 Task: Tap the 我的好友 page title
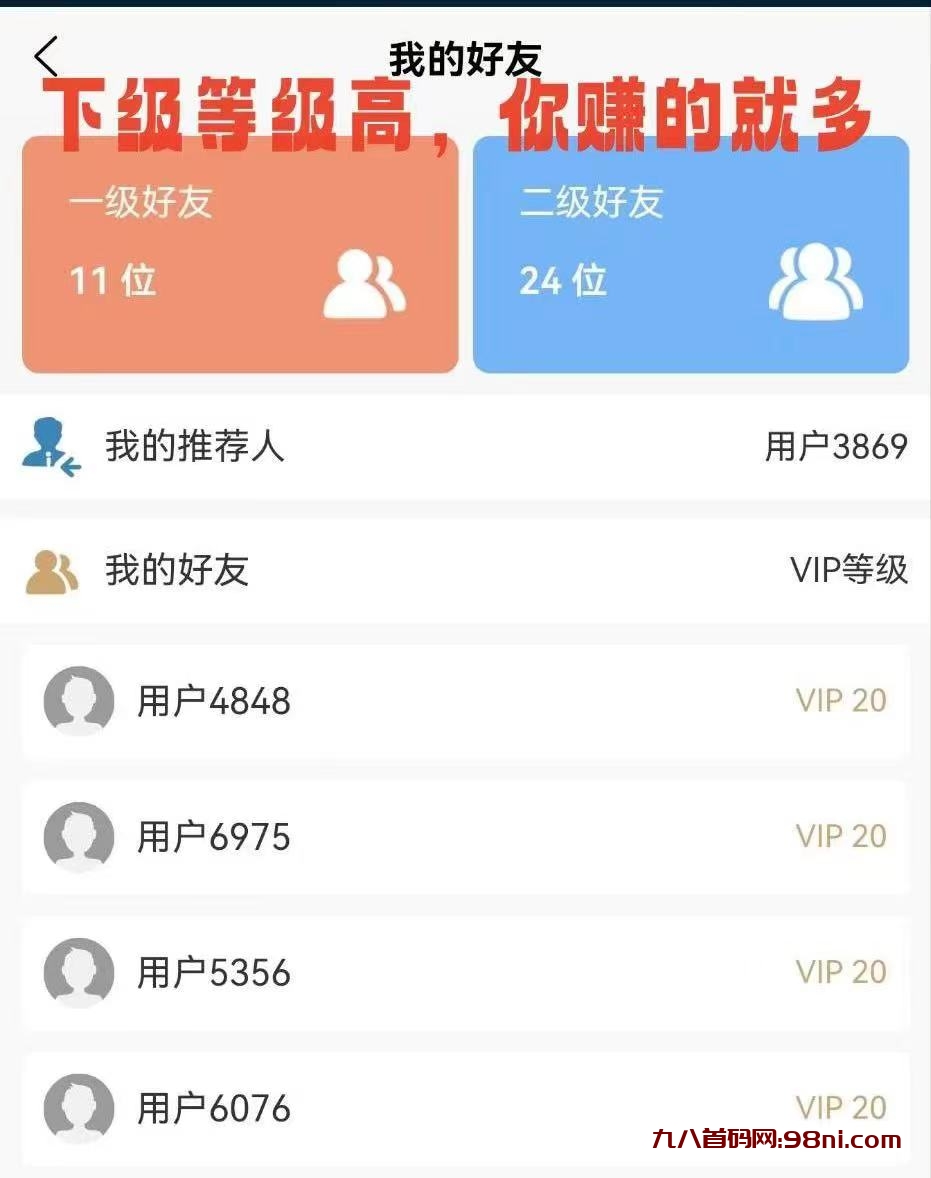(x=465, y=59)
